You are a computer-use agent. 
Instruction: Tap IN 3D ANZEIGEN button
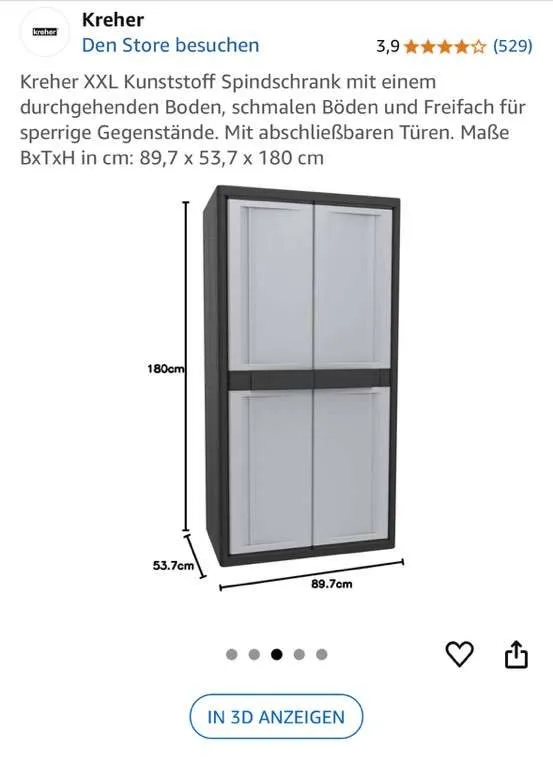(x=276, y=716)
